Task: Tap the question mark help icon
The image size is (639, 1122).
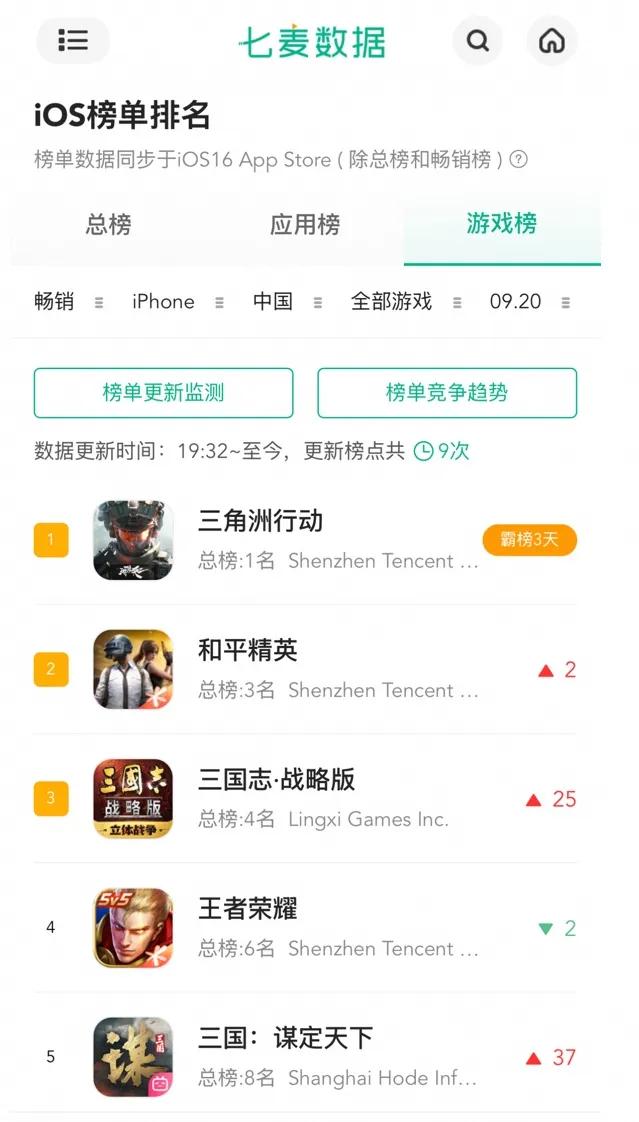Action: point(518,160)
